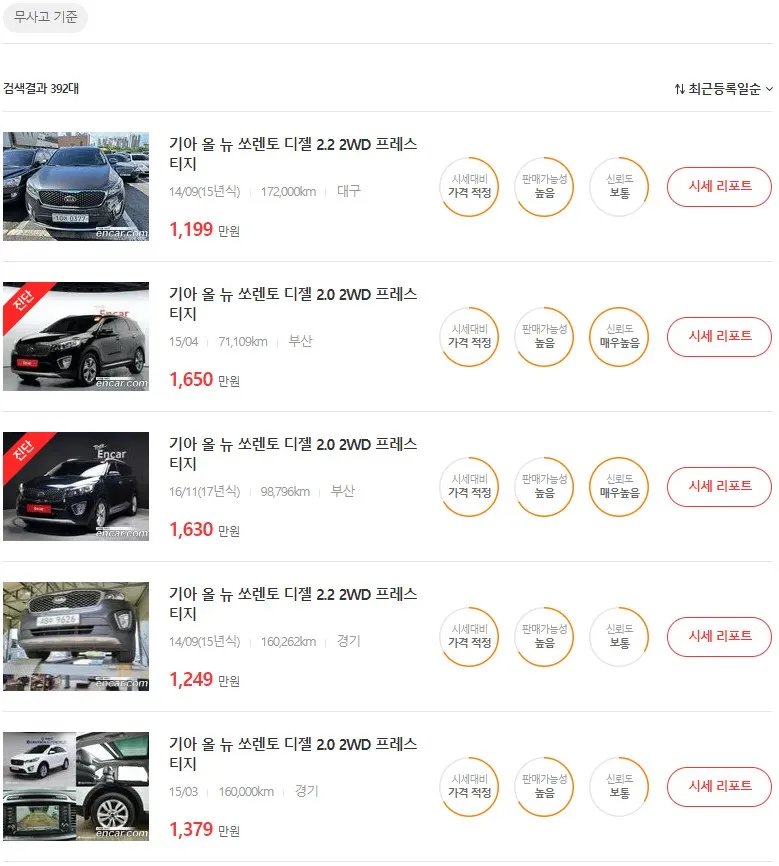Click the 시세대비 가격적정 stamp on the 1,379만원 listing

coord(468,787)
